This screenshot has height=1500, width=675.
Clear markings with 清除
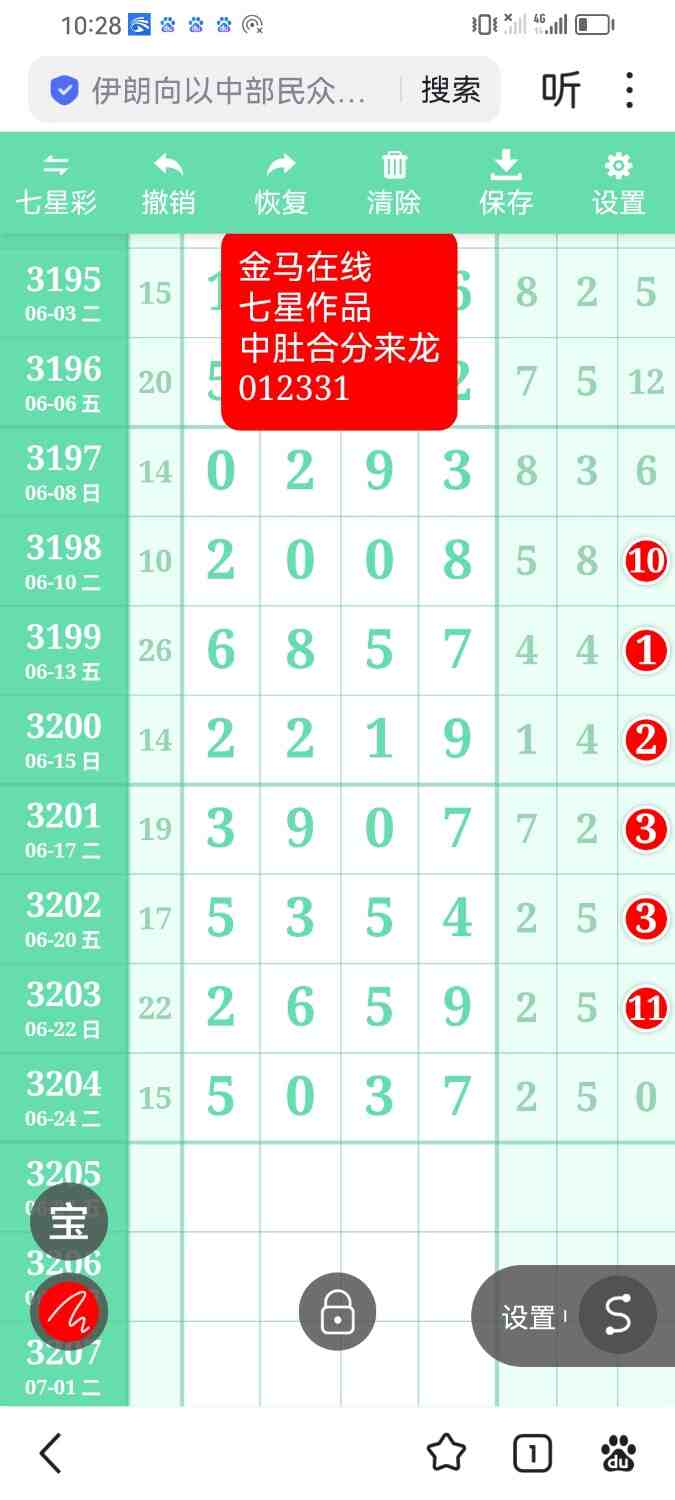point(394,184)
